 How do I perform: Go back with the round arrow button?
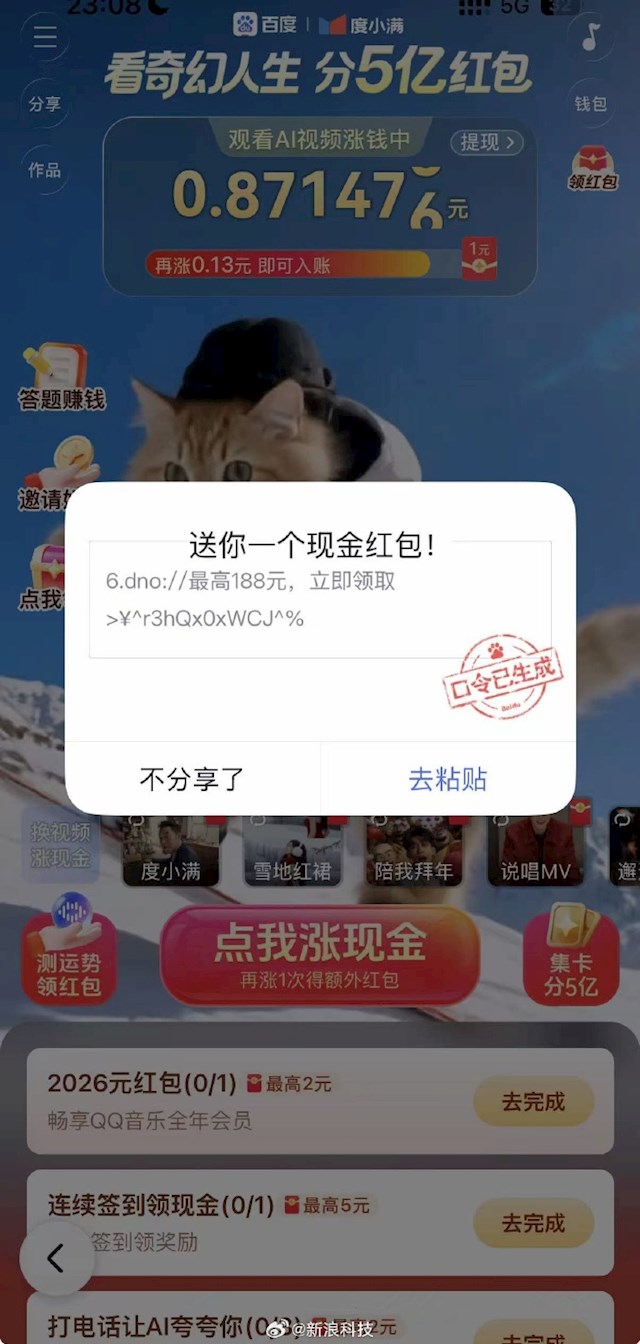click(56, 1258)
